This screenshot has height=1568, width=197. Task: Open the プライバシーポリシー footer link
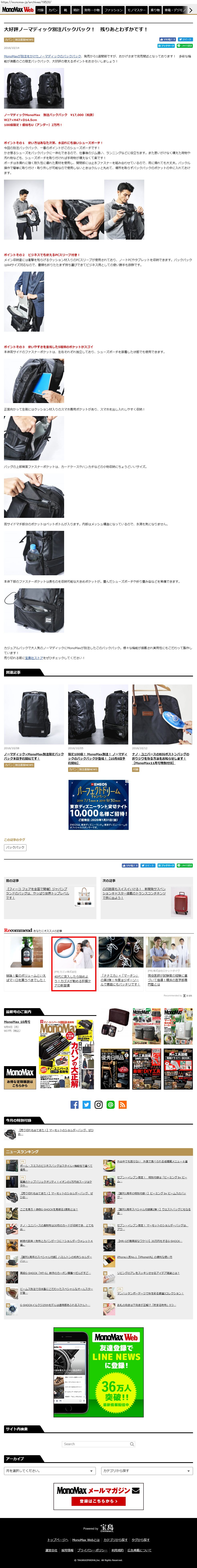coord(92,1550)
